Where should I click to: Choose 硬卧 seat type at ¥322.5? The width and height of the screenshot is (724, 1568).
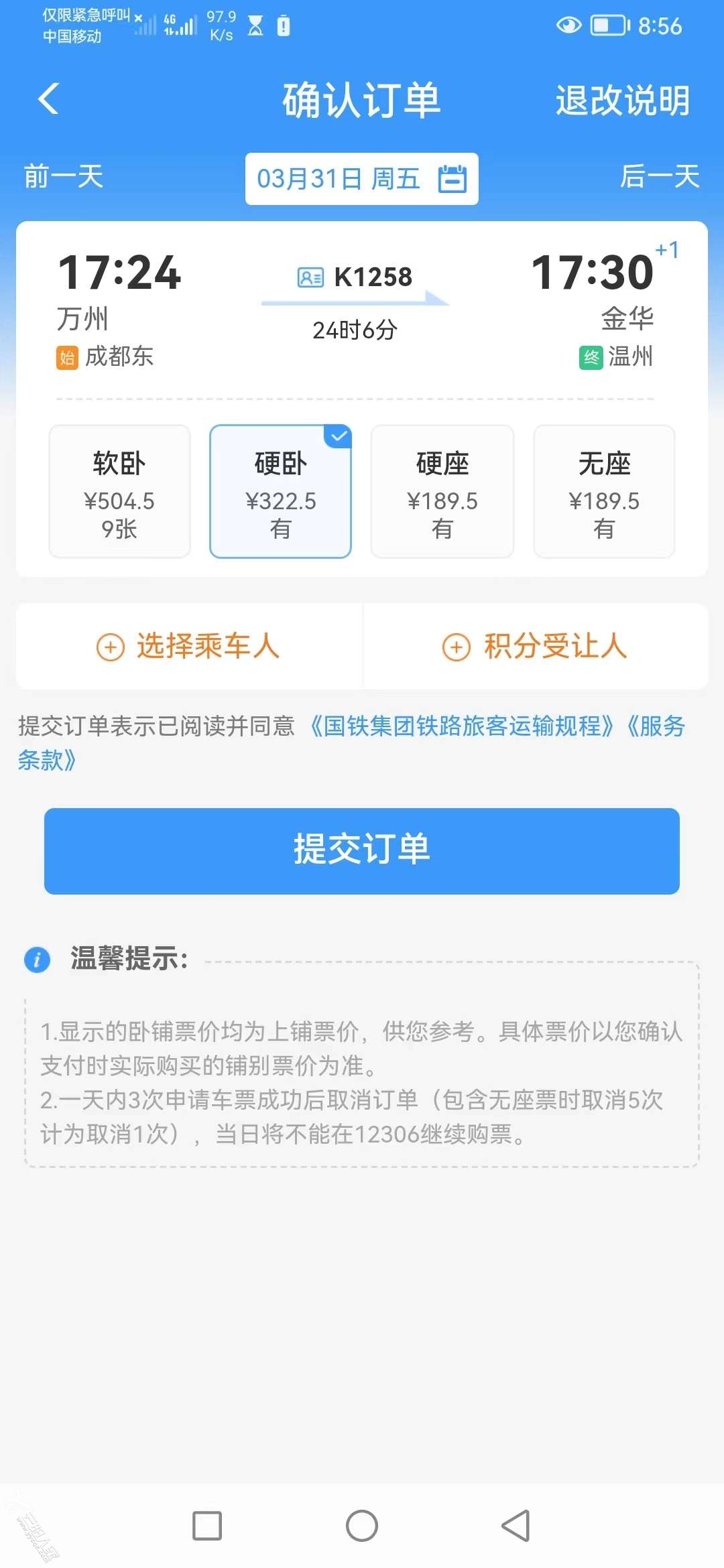pyautogui.click(x=280, y=491)
